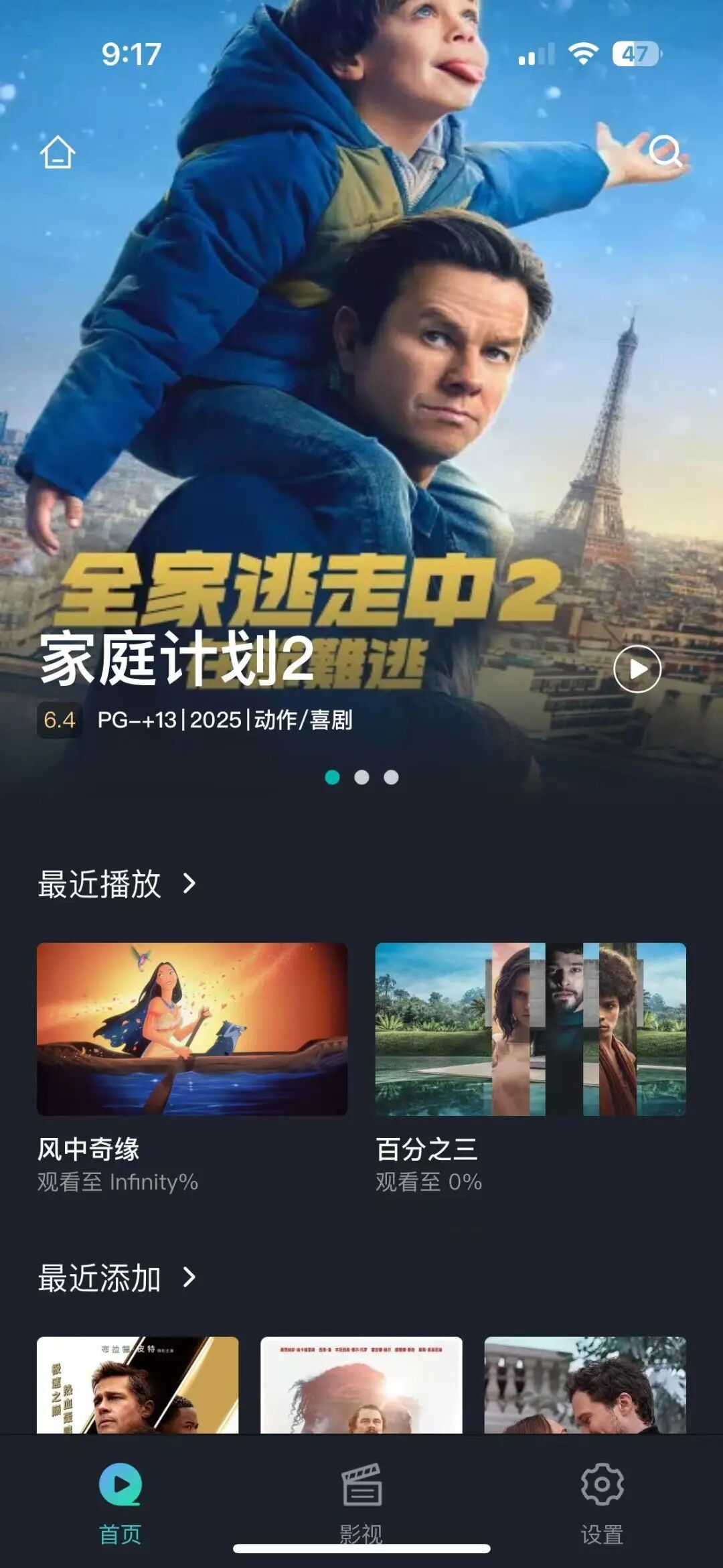Jump to the third carousel page dot

[391, 777]
